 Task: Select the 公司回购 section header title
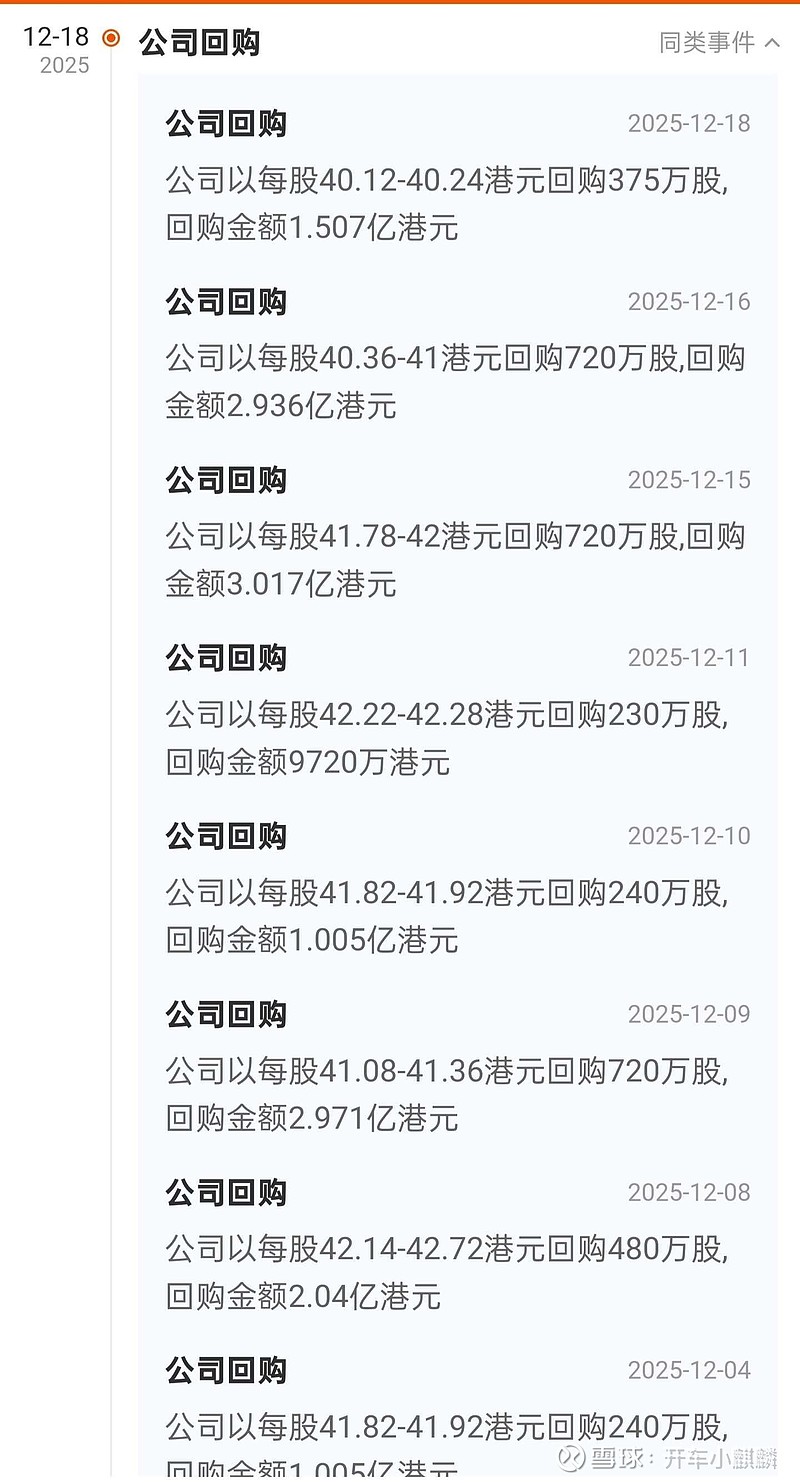click(200, 43)
